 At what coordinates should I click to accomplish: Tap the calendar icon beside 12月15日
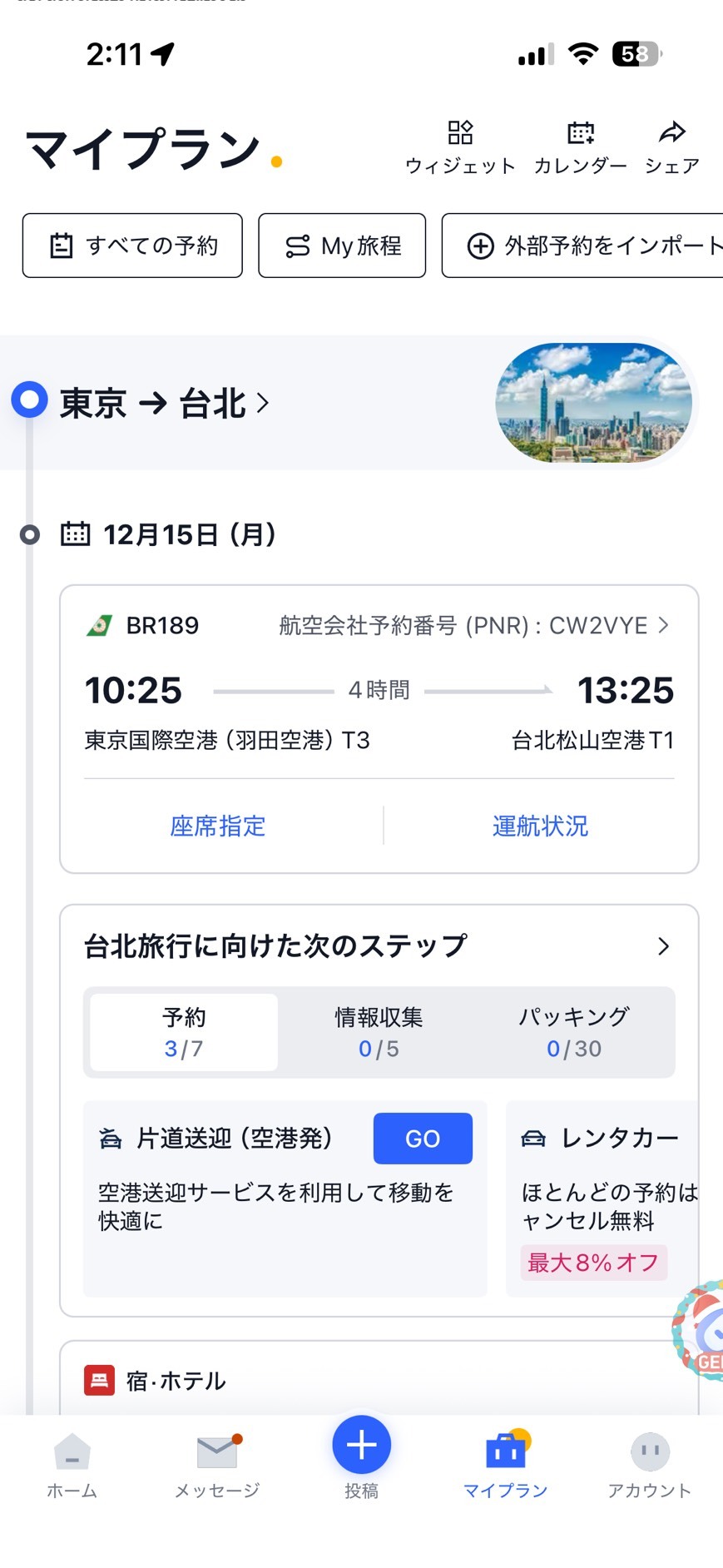76,535
